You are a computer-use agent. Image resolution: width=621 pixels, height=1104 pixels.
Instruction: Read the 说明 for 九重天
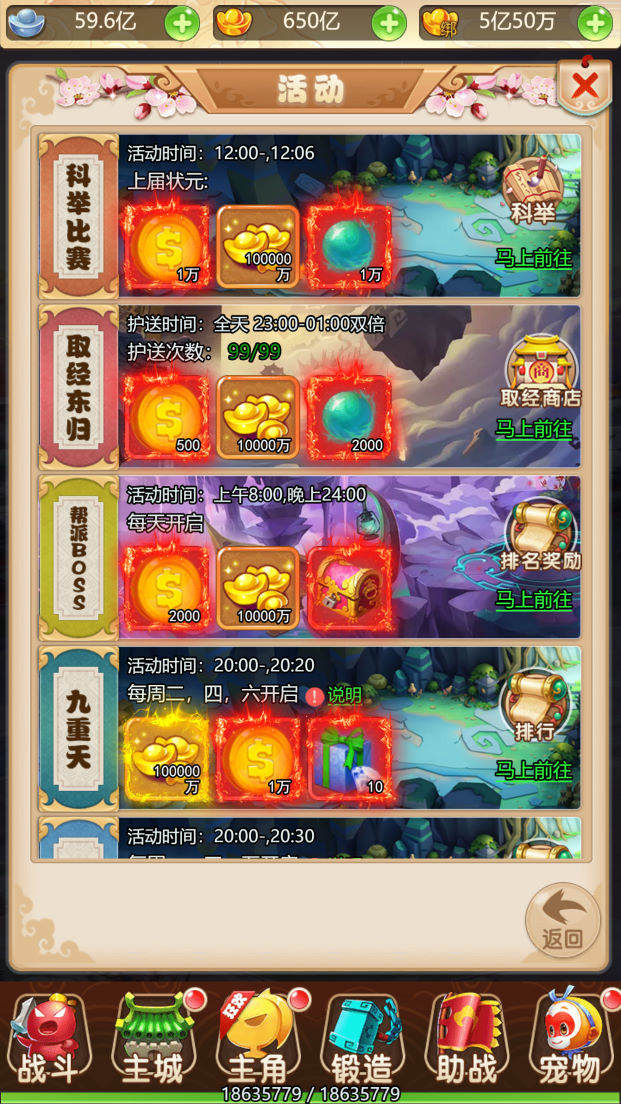336,695
